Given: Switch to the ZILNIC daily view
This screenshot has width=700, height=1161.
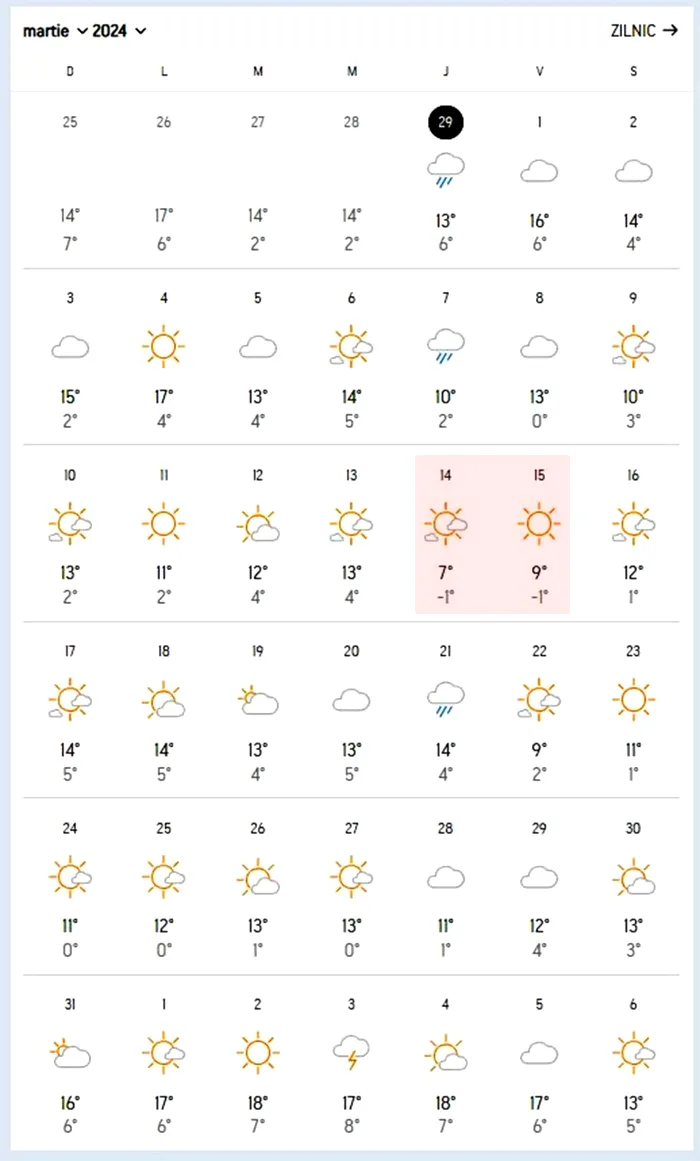Looking at the screenshot, I should (644, 30).
